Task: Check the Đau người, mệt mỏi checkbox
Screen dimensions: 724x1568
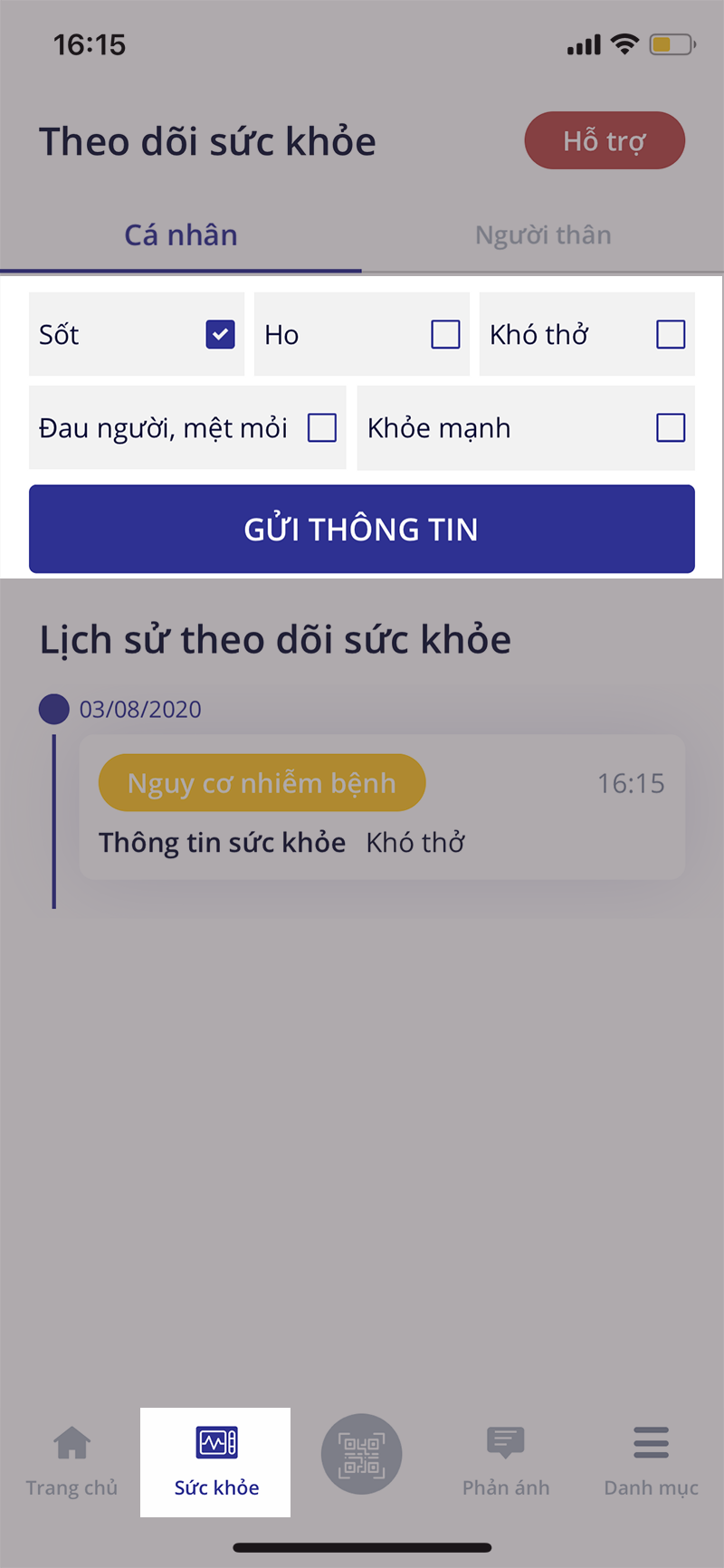Action: click(321, 428)
